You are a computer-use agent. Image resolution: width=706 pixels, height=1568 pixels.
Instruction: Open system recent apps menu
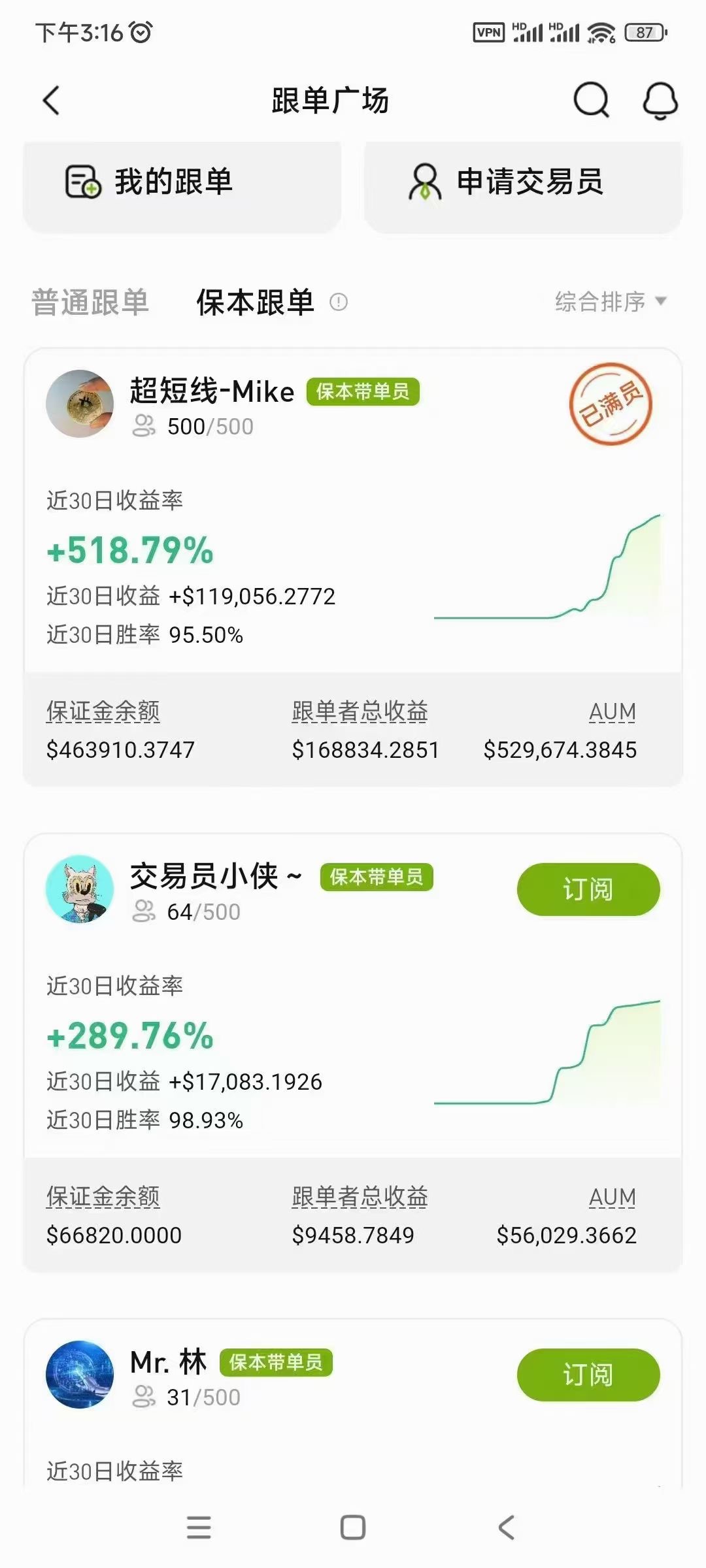pyautogui.click(x=199, y=1527)
